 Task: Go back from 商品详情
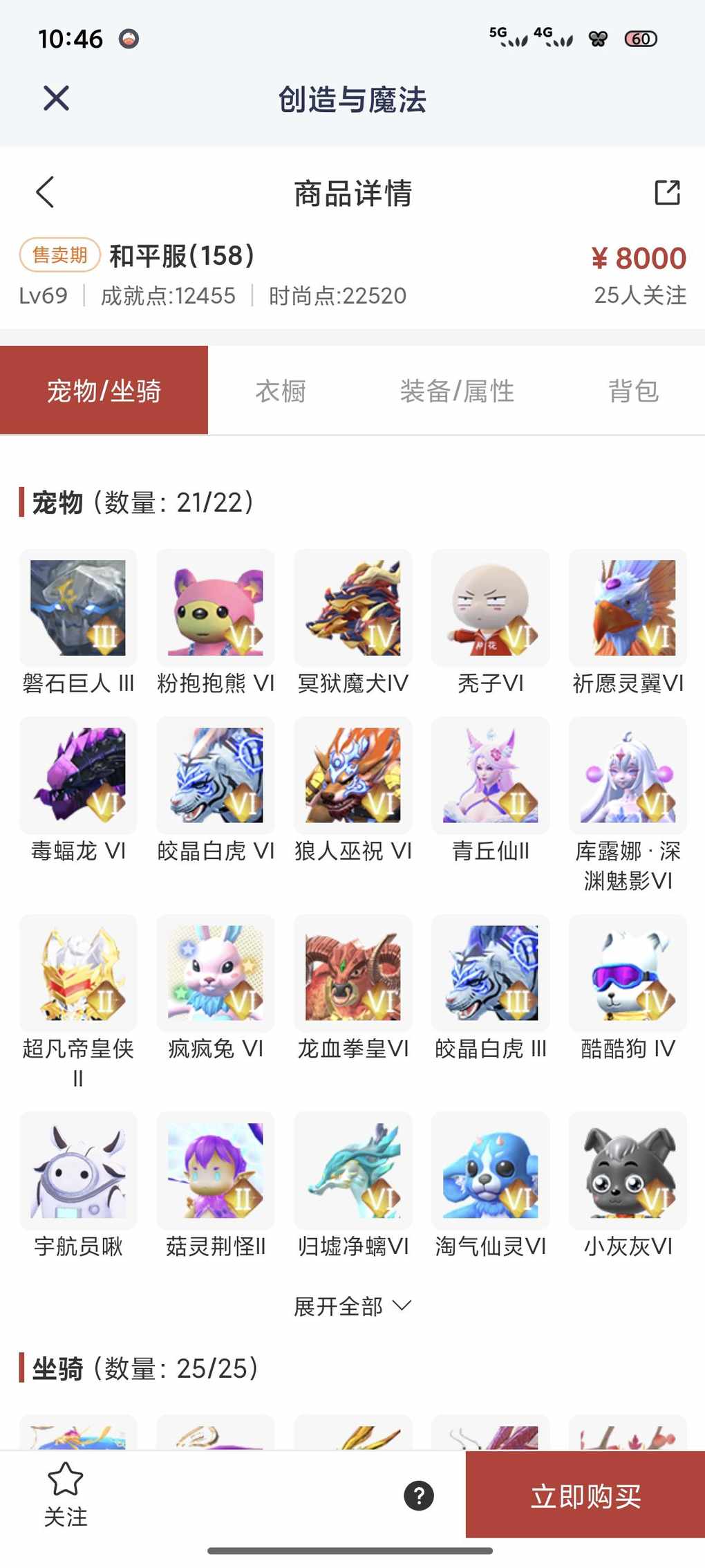click(x=46, y=192)
